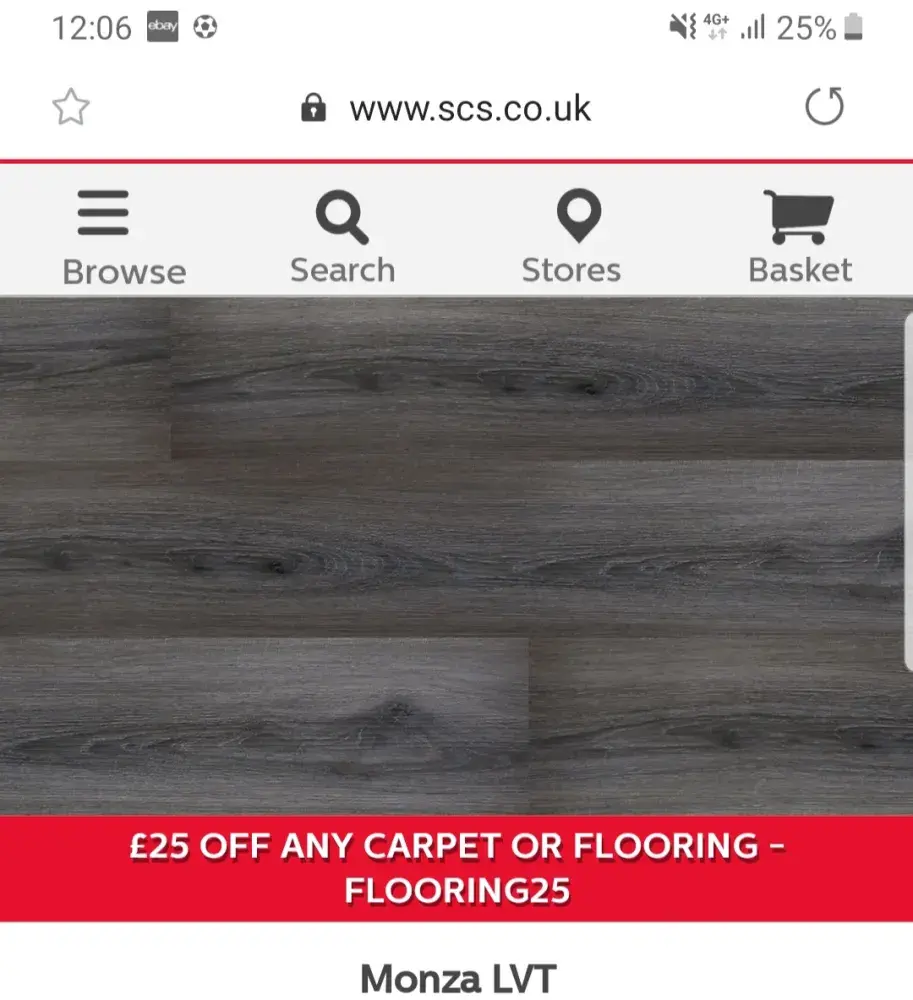The width and height of the screenshot is (913, 1000).
Task: Open the Monza LVT flooring image
Action: tap(456, 555)
